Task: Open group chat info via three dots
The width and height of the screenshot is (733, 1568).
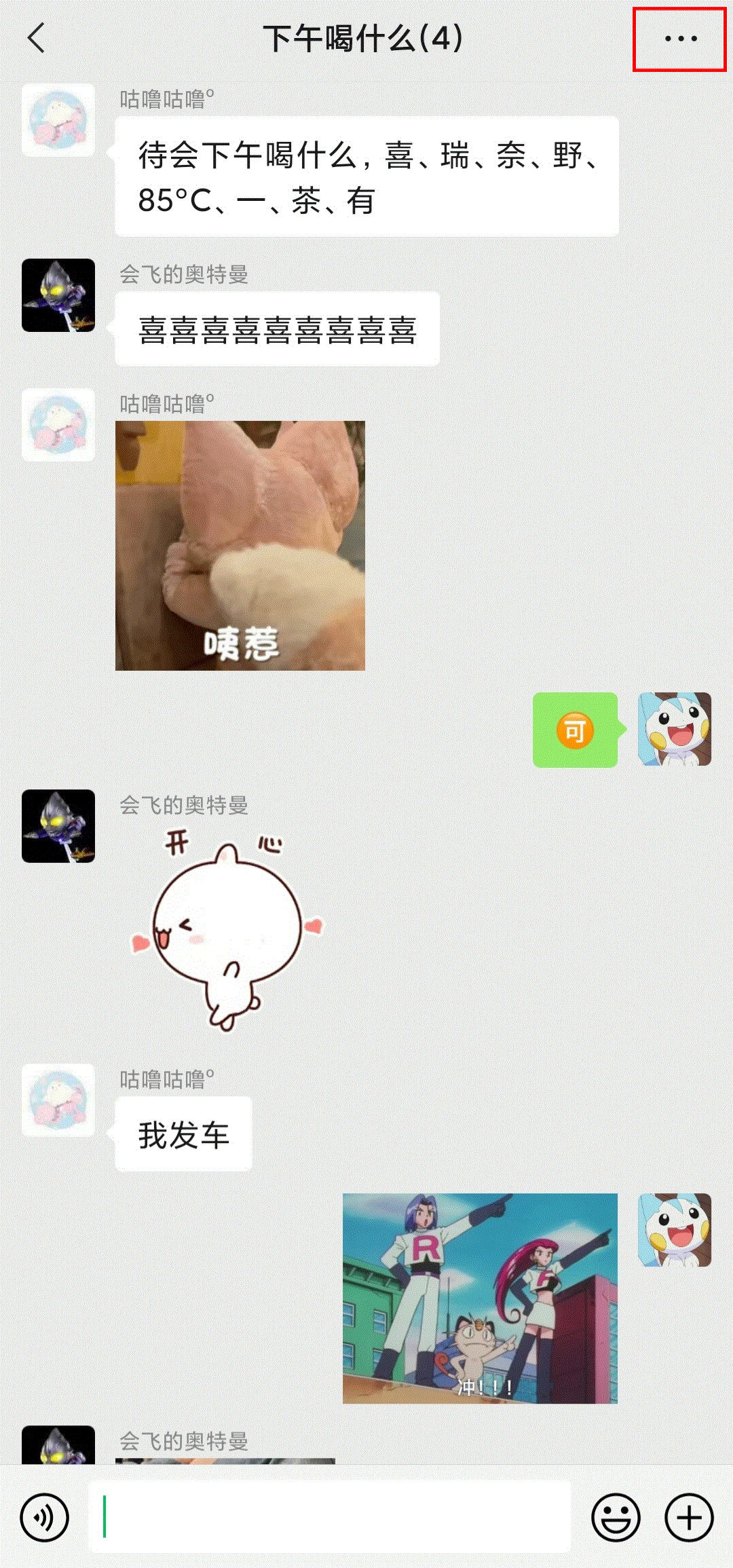Action: (x=680, y=39)
